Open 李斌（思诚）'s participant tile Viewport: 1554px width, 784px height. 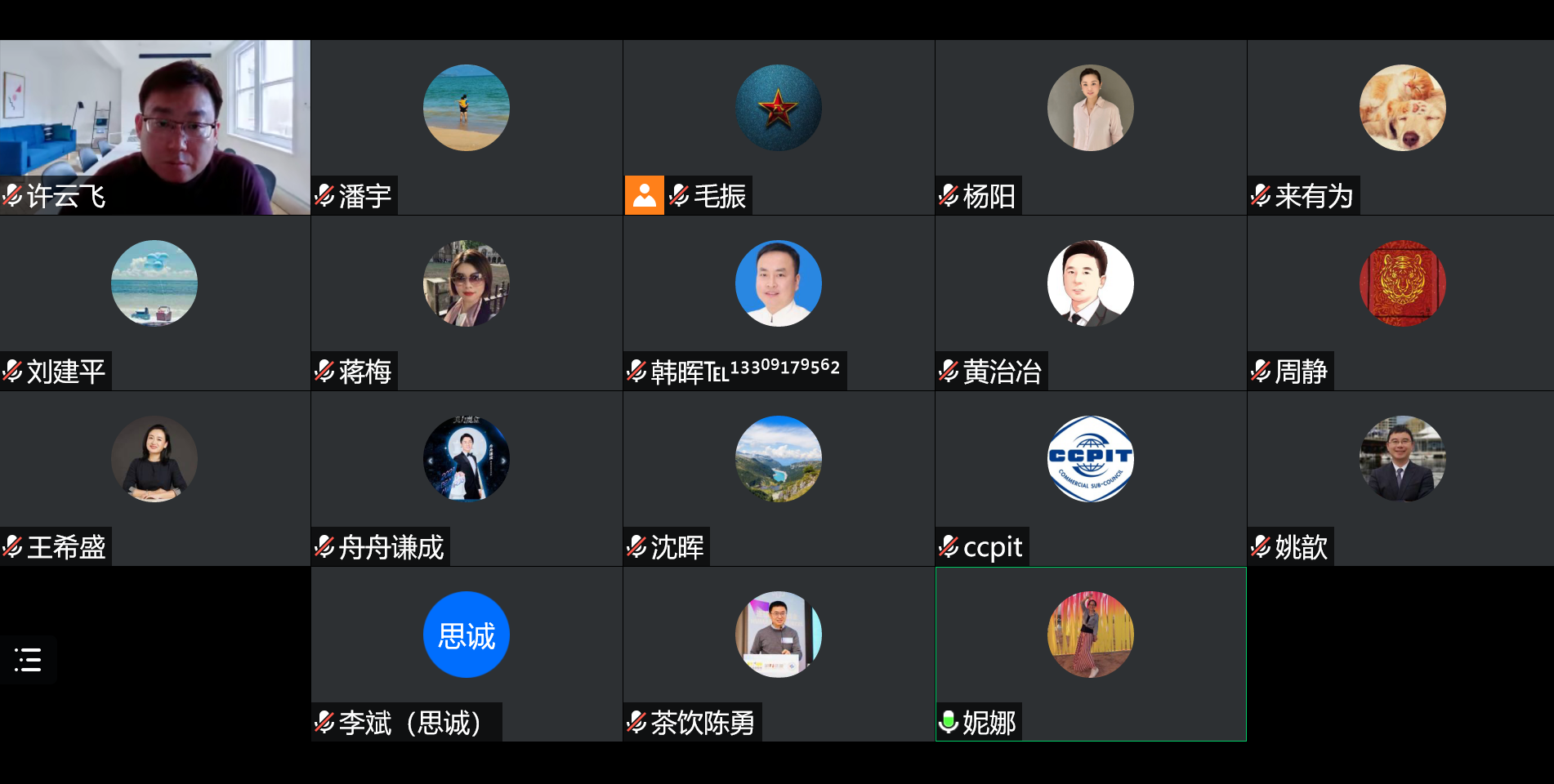[x=467, y=653]
